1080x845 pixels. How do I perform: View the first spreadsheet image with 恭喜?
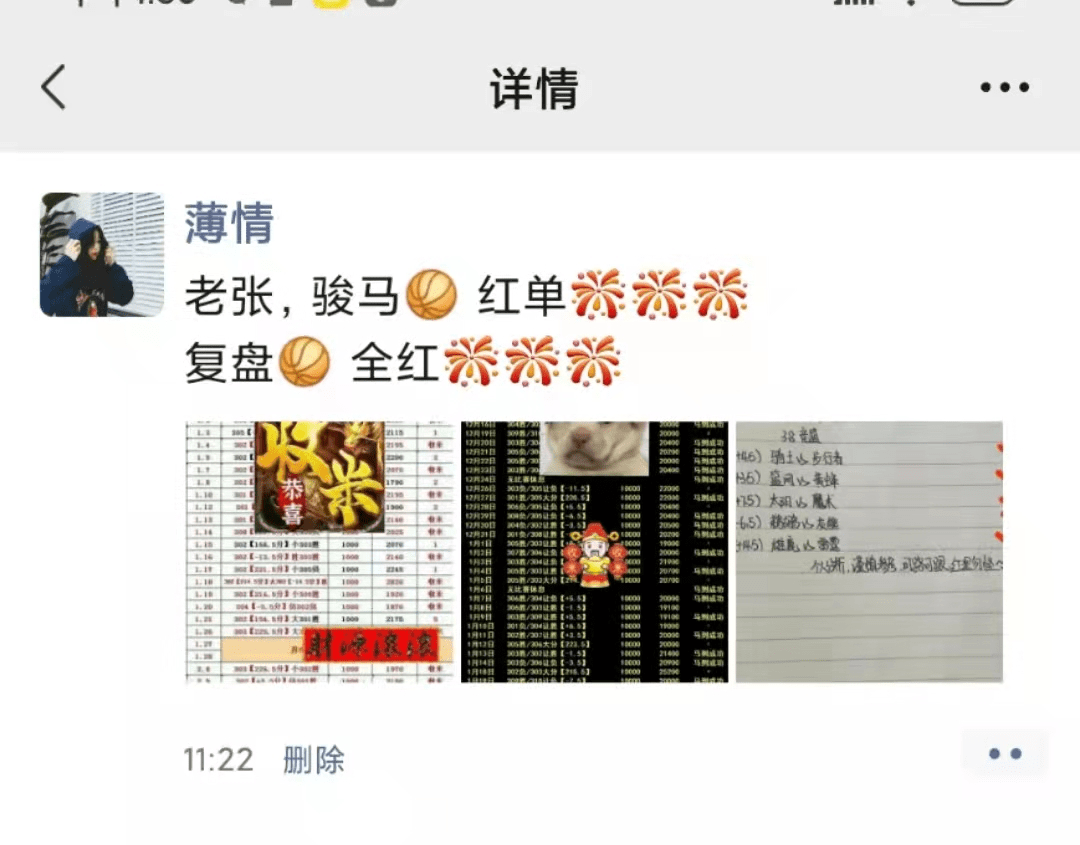point(320,552)
